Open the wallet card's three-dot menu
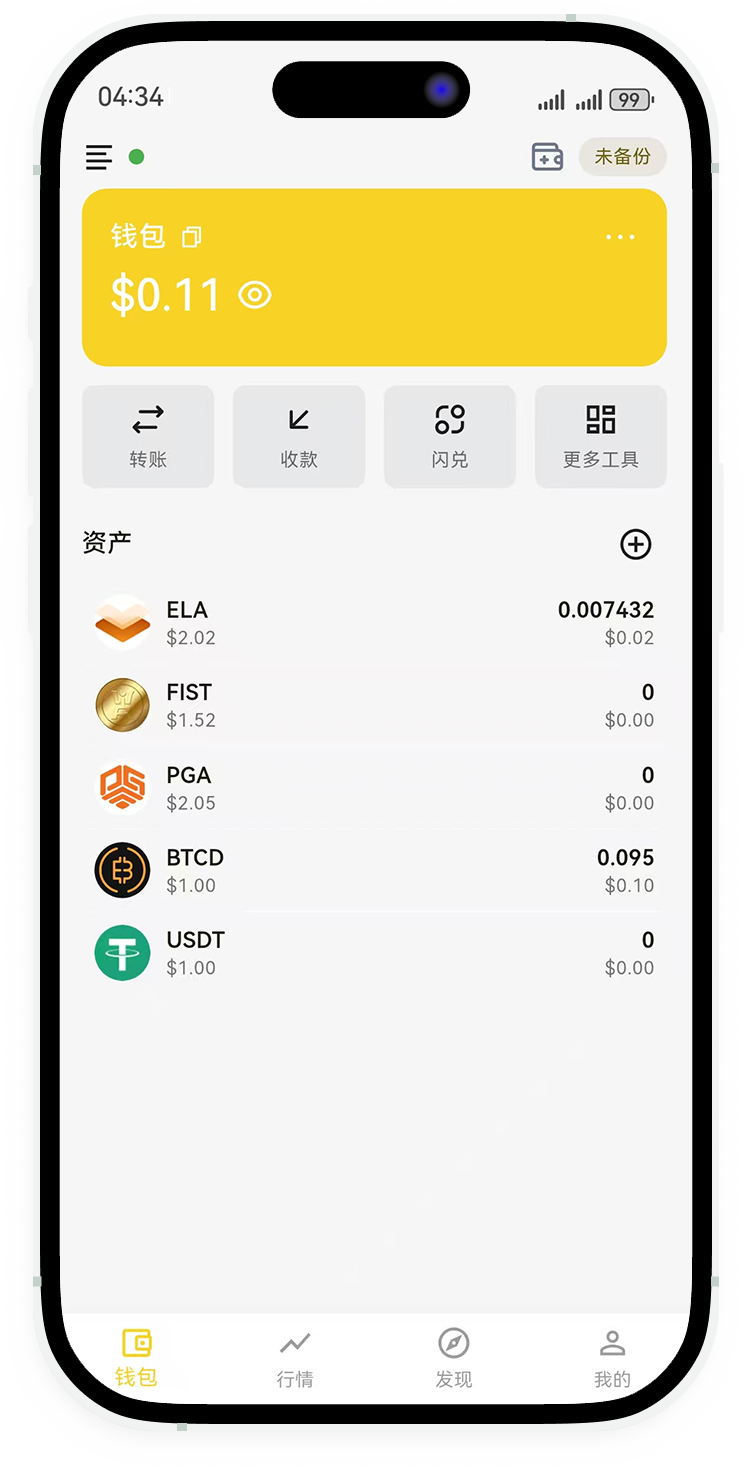 point(620,237)
